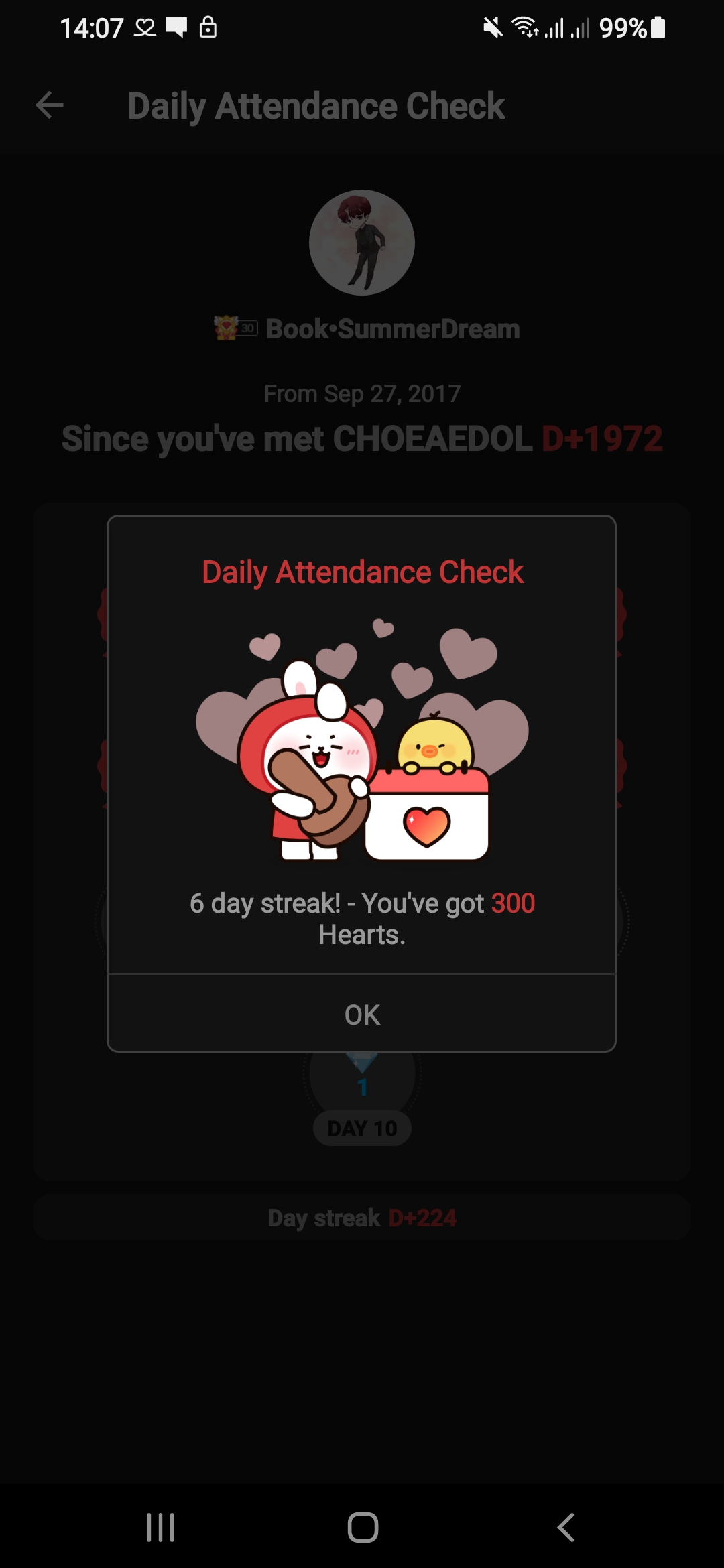Confirm the attendance dialog with OK
Viewport: 724px width, 1568px height.
(362, 1015)
